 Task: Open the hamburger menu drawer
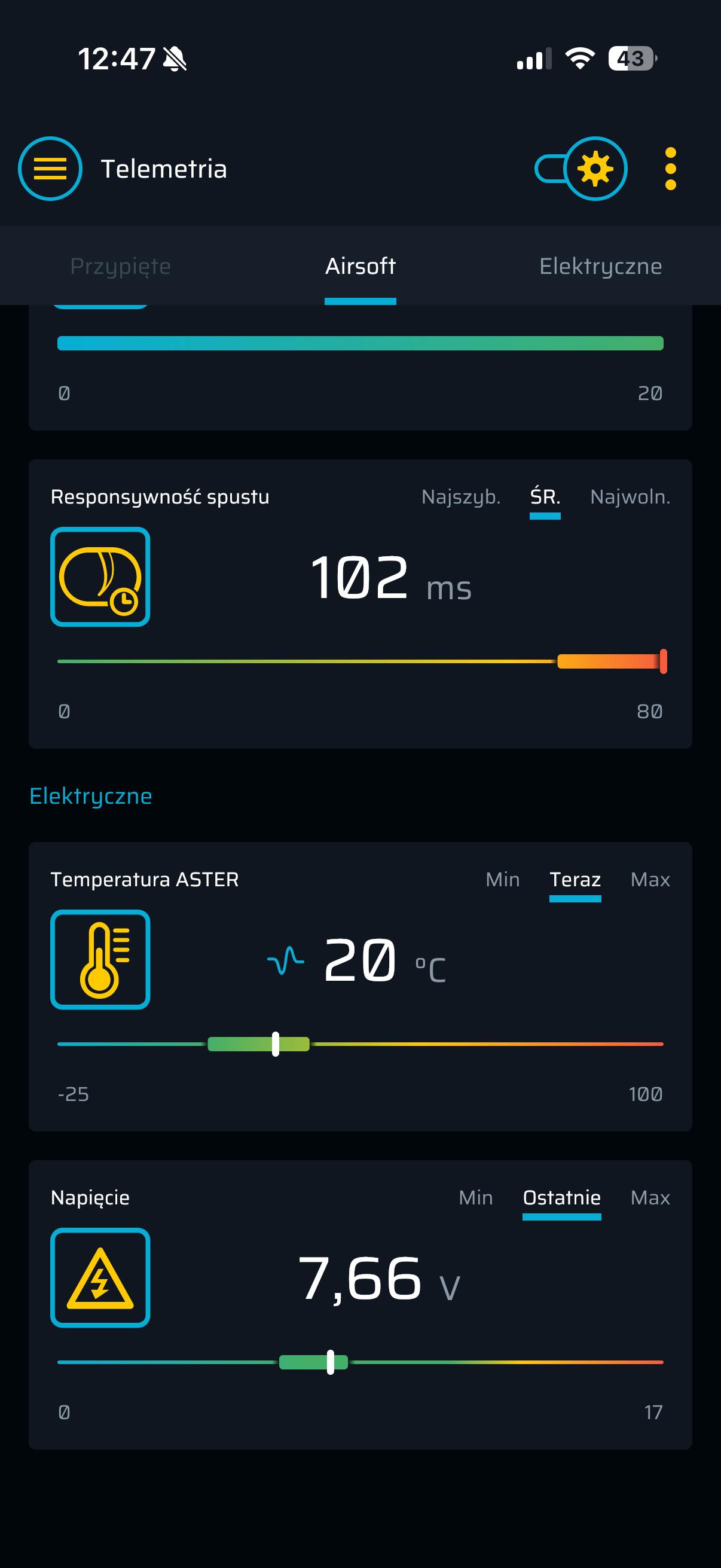pos(50,169)
